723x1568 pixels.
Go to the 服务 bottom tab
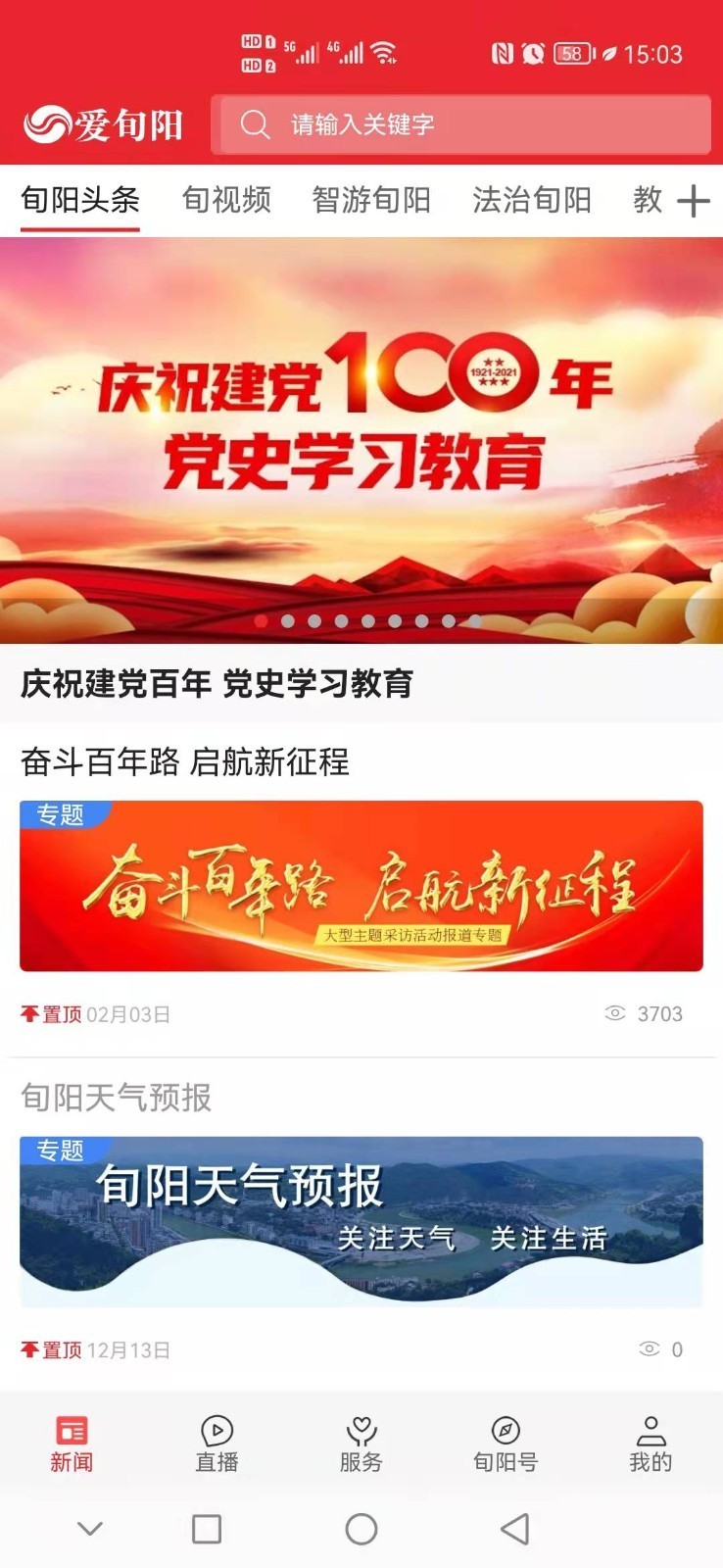[x=361, y=1444]
